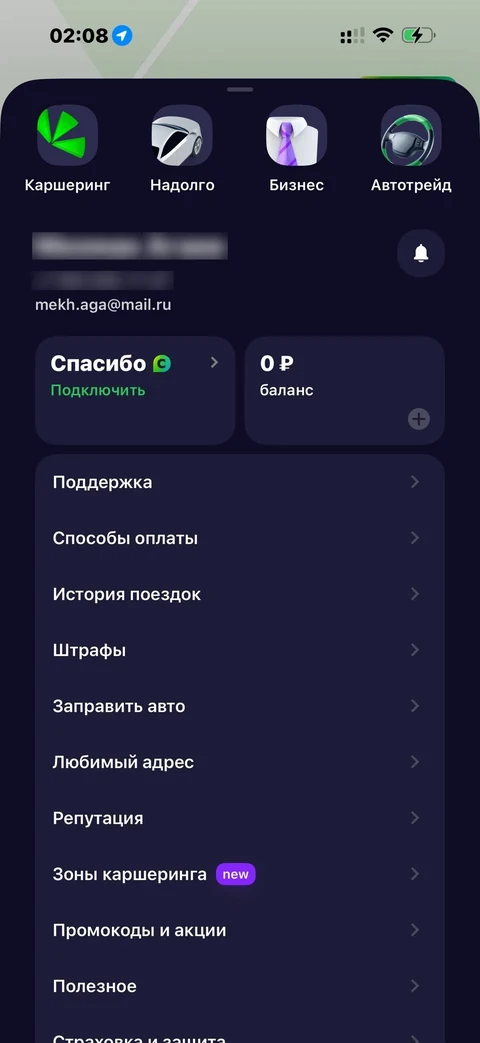Open the Бизнес service
The height and width of the screenshot is (1043, 480).
(x=297, y=148)
